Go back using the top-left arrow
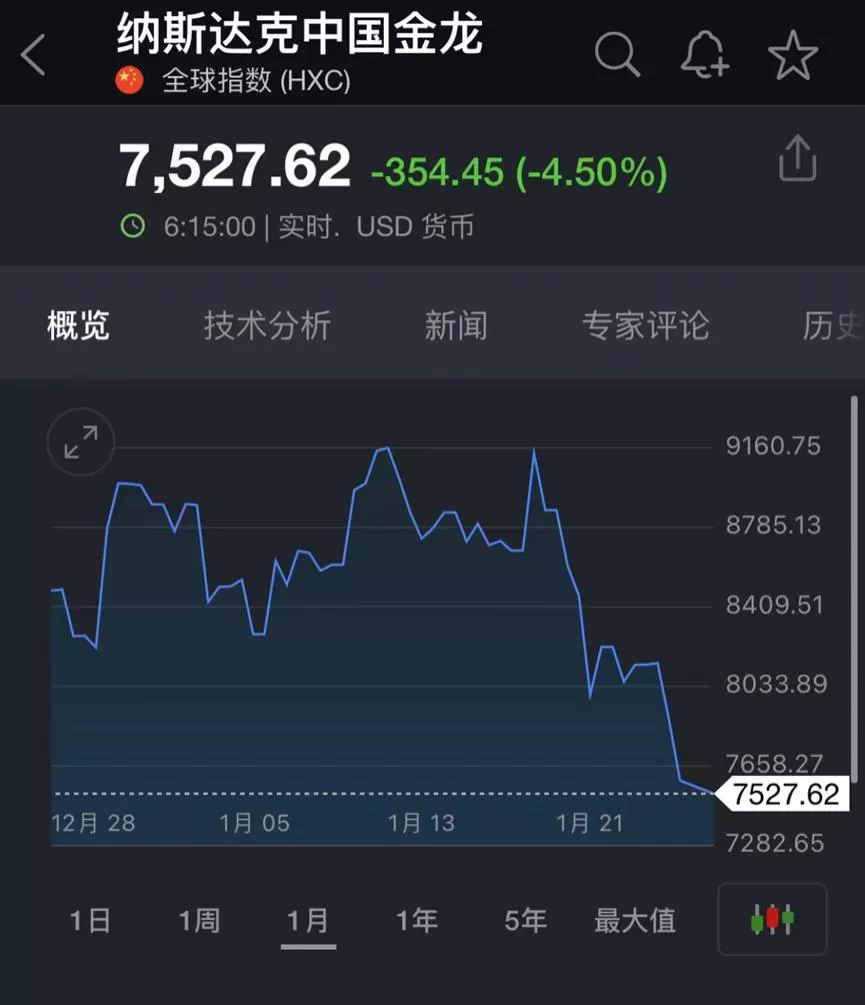 click(x=33, y=54)
